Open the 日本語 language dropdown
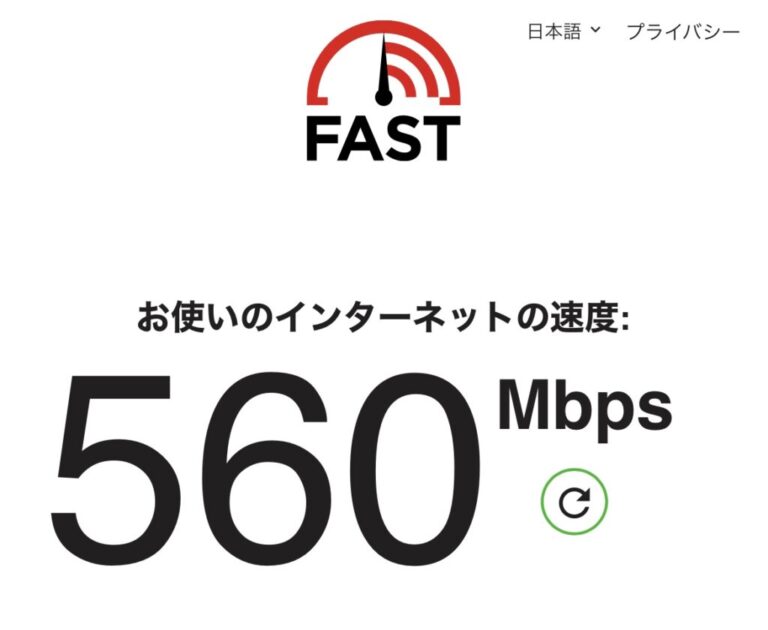Screen dimensions: 768x630 click(x=564, y=32)
